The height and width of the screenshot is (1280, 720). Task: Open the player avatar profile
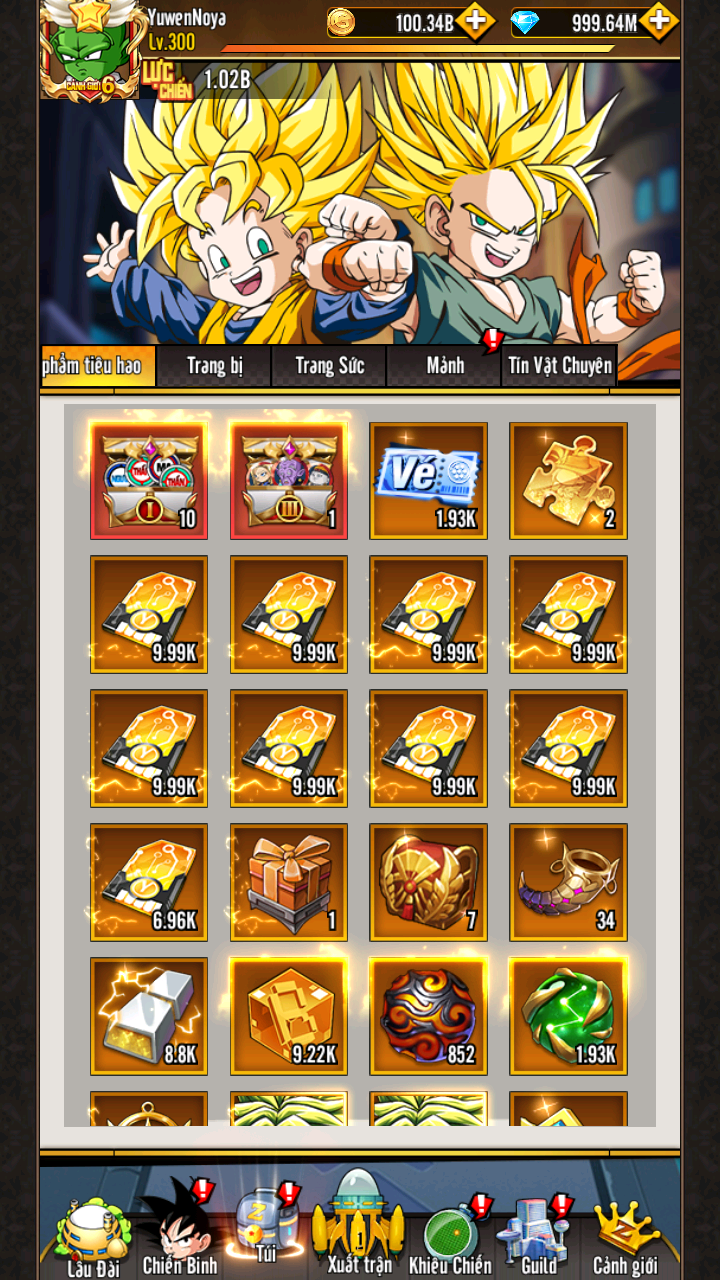click(x=90, y=48)
